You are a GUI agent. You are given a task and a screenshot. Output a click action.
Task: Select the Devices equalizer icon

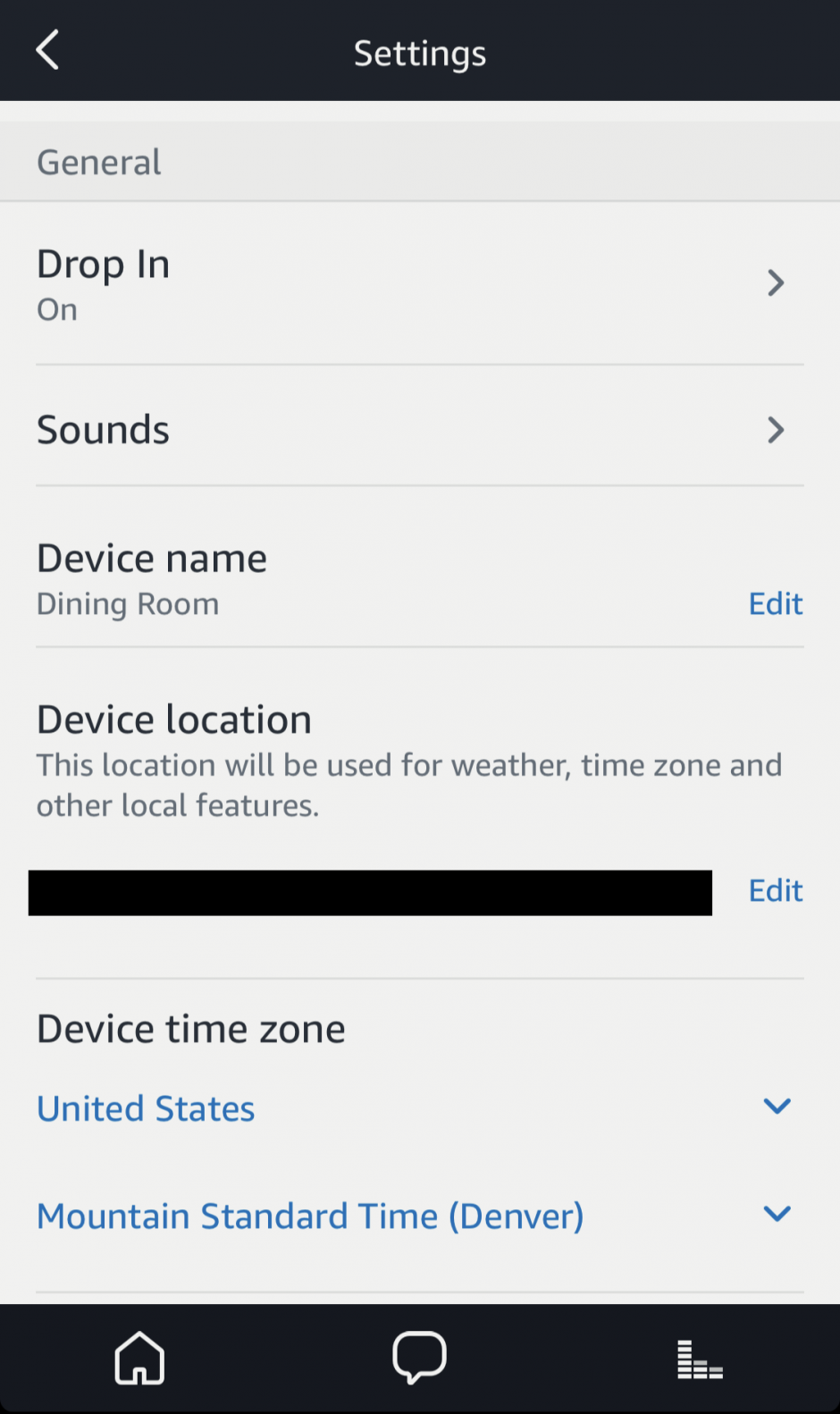[x=700, y=1358]
